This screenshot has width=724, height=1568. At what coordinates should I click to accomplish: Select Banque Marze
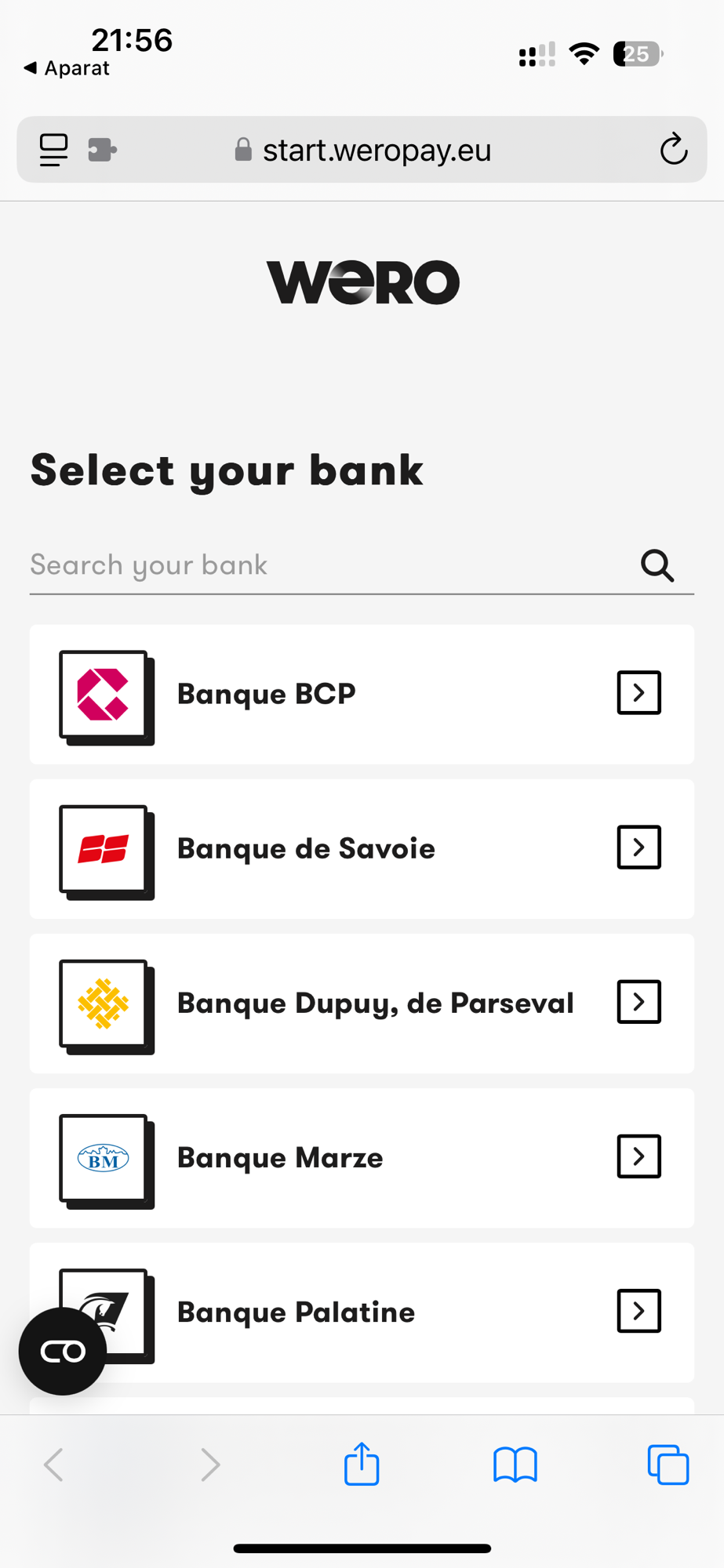pyautogui.click(x=362, y=1157)
